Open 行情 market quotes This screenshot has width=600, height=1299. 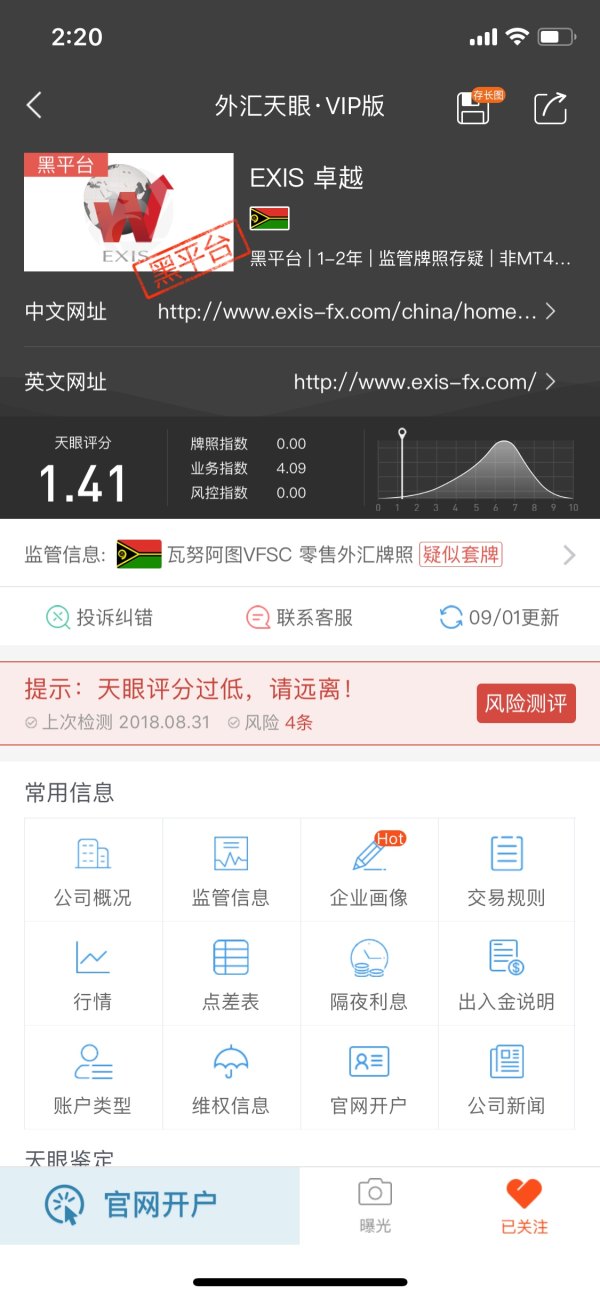click(x=93, y=974)
